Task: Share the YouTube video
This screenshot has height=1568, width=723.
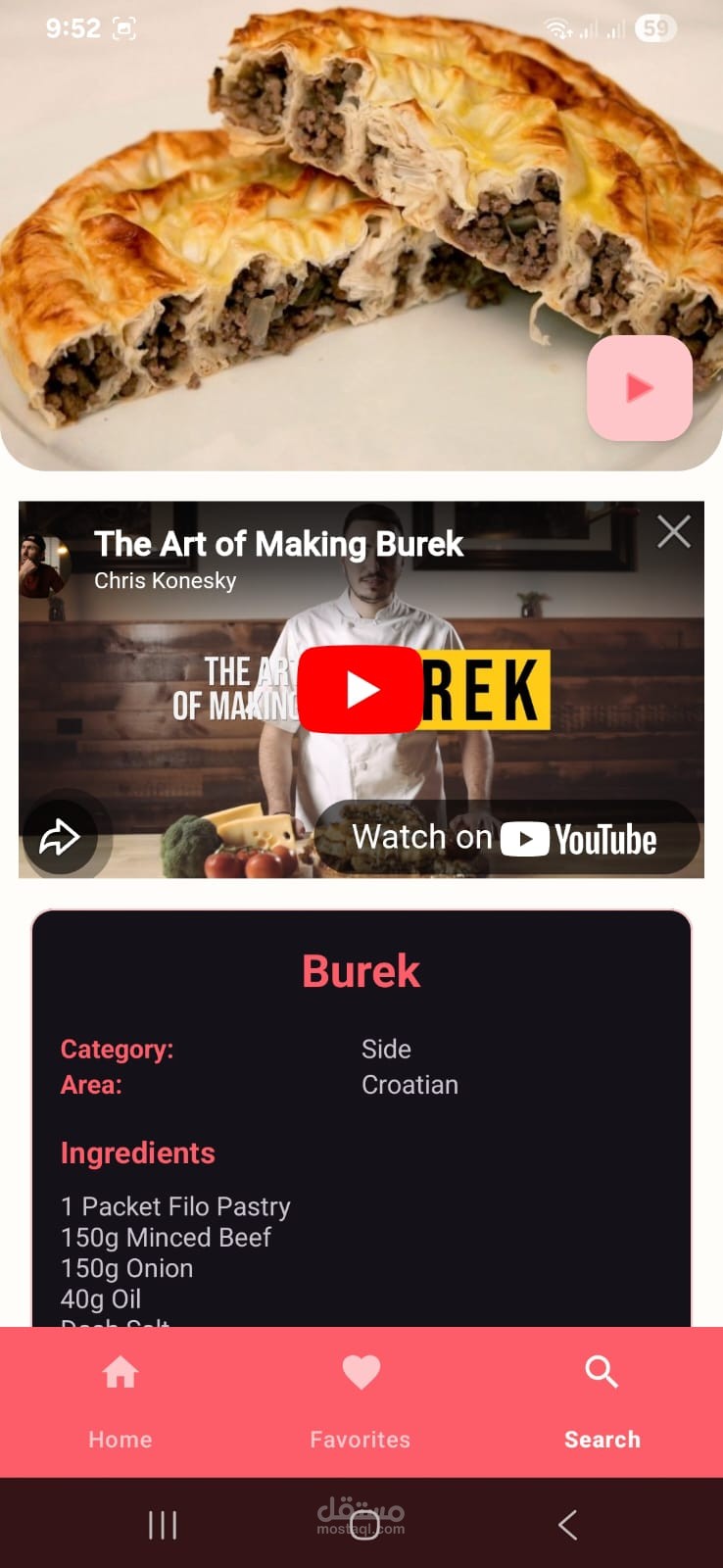Action: [59, 837]
